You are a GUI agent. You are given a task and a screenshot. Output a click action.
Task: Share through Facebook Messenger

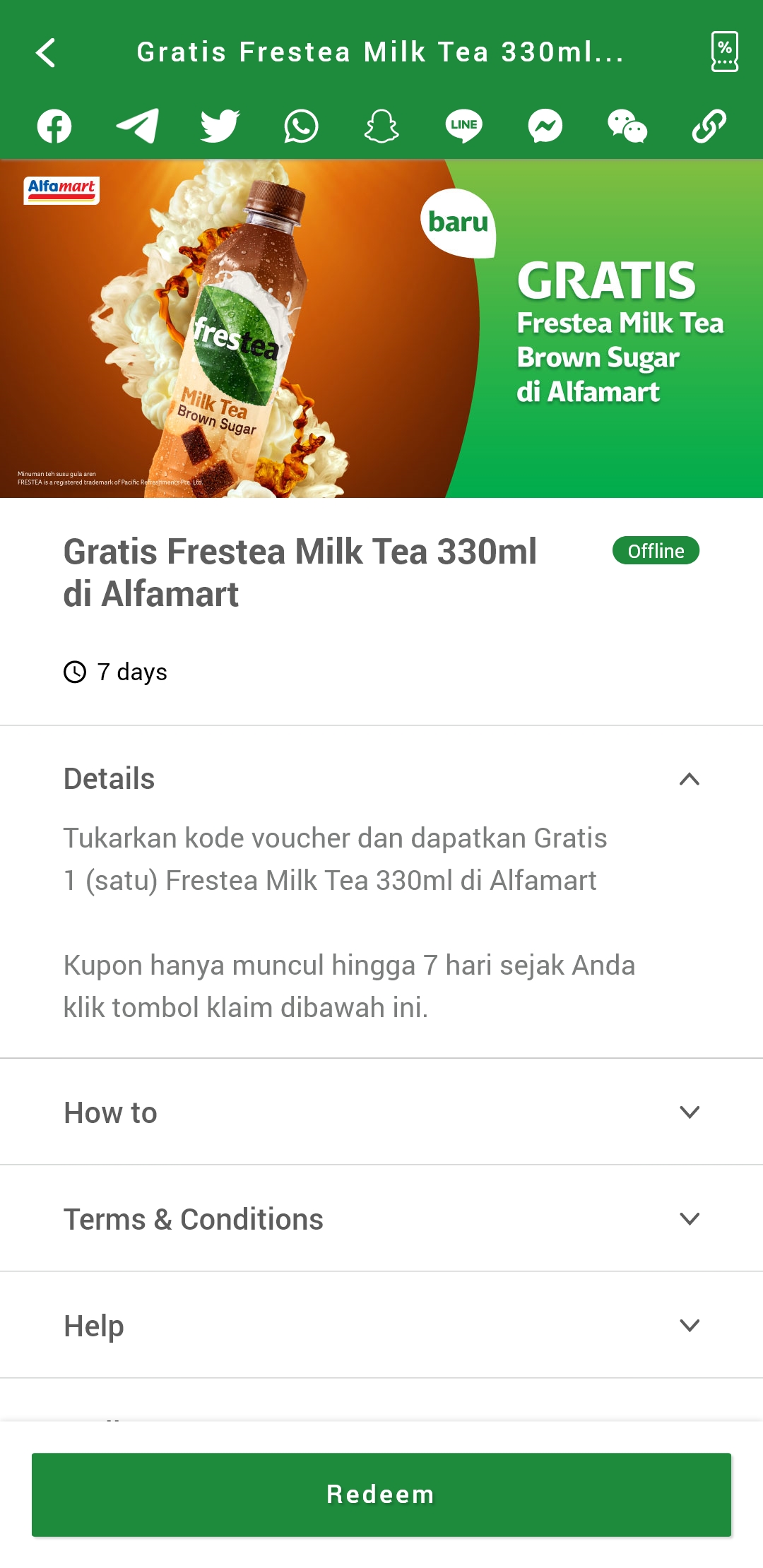545,126
